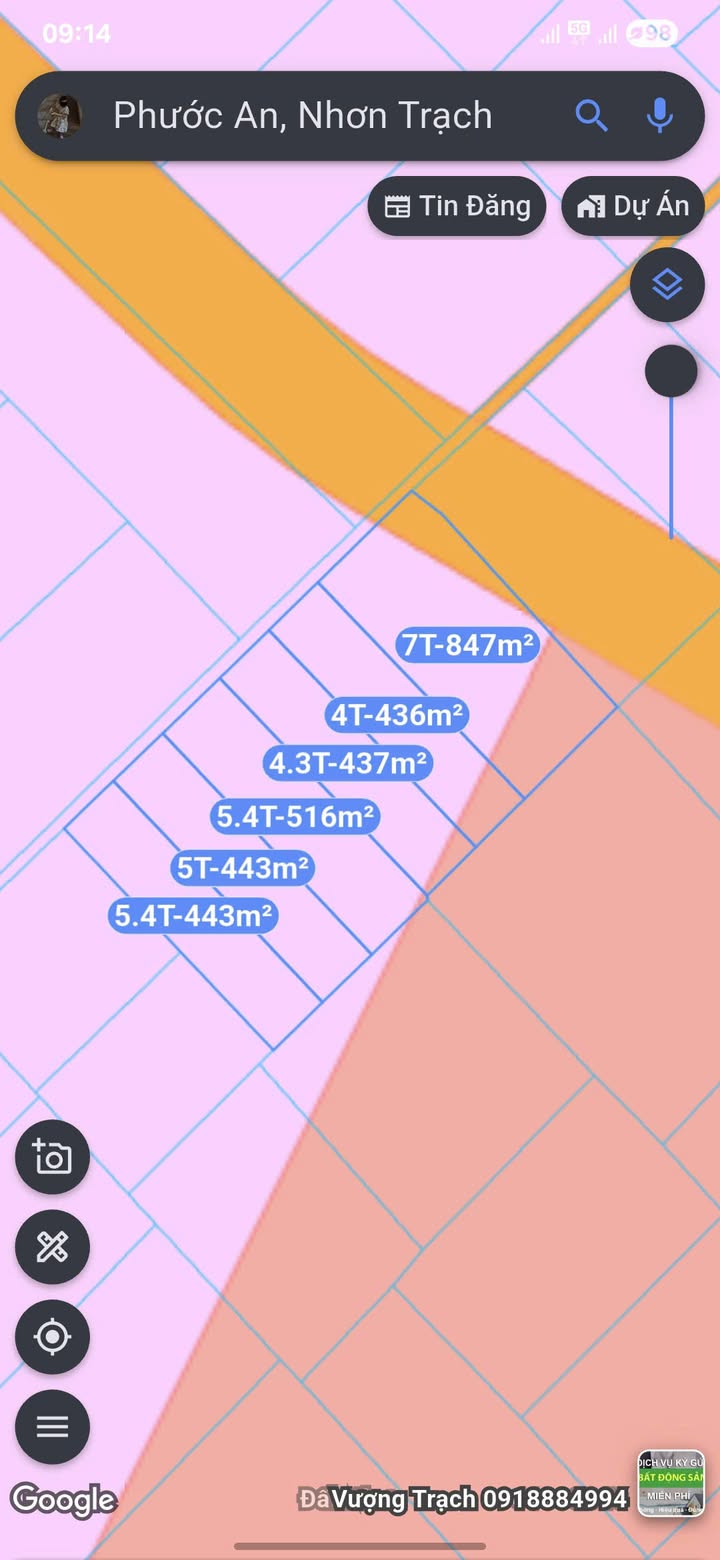Open the measuring ruler tool
The width and height of the screenshot is (720, 1560).
(x=52, y=1247)
